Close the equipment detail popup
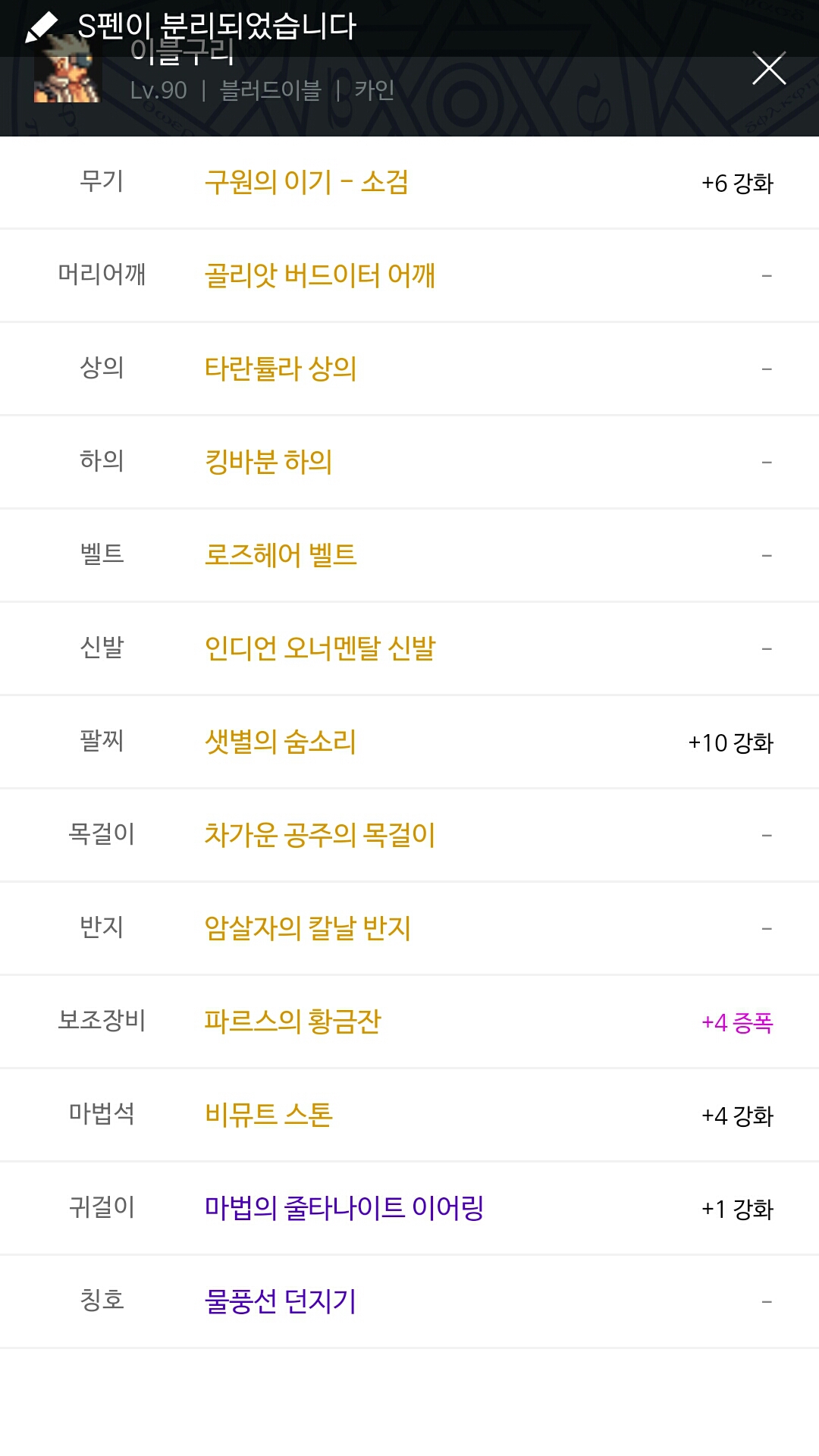819x1456 pixels. 768,69
